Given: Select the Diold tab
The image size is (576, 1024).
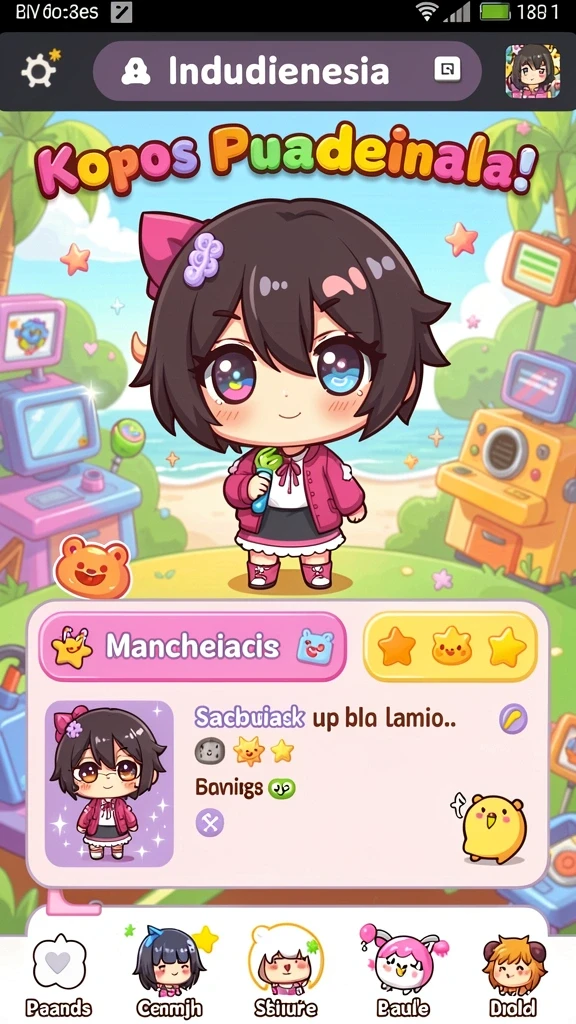Looking at the screenshot, I should coord(514,976).
